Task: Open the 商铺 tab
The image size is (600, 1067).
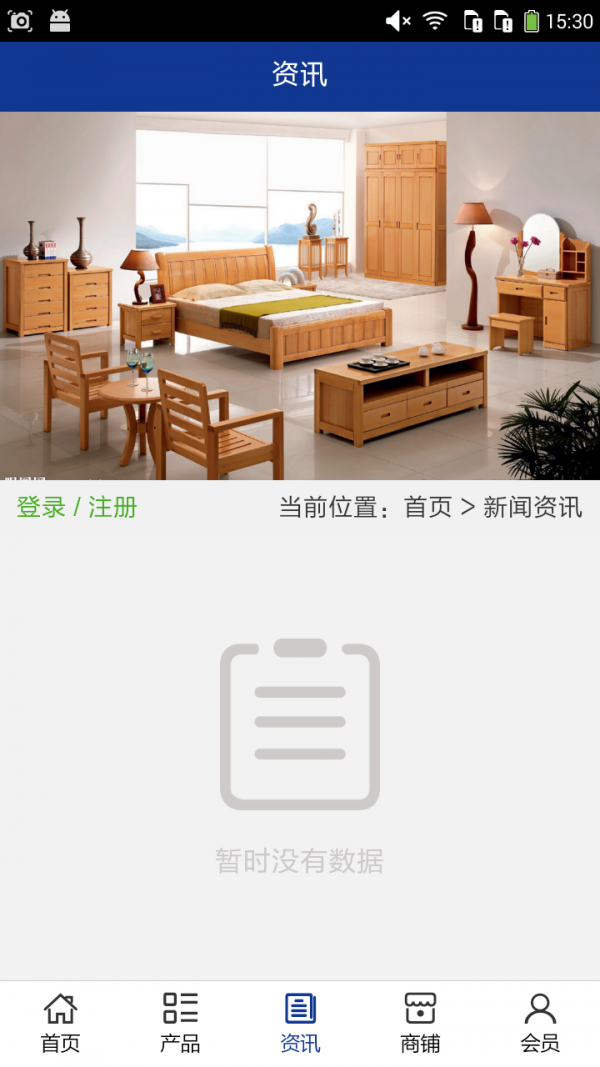Action: pyautogui.click(x=420, y=1023)
